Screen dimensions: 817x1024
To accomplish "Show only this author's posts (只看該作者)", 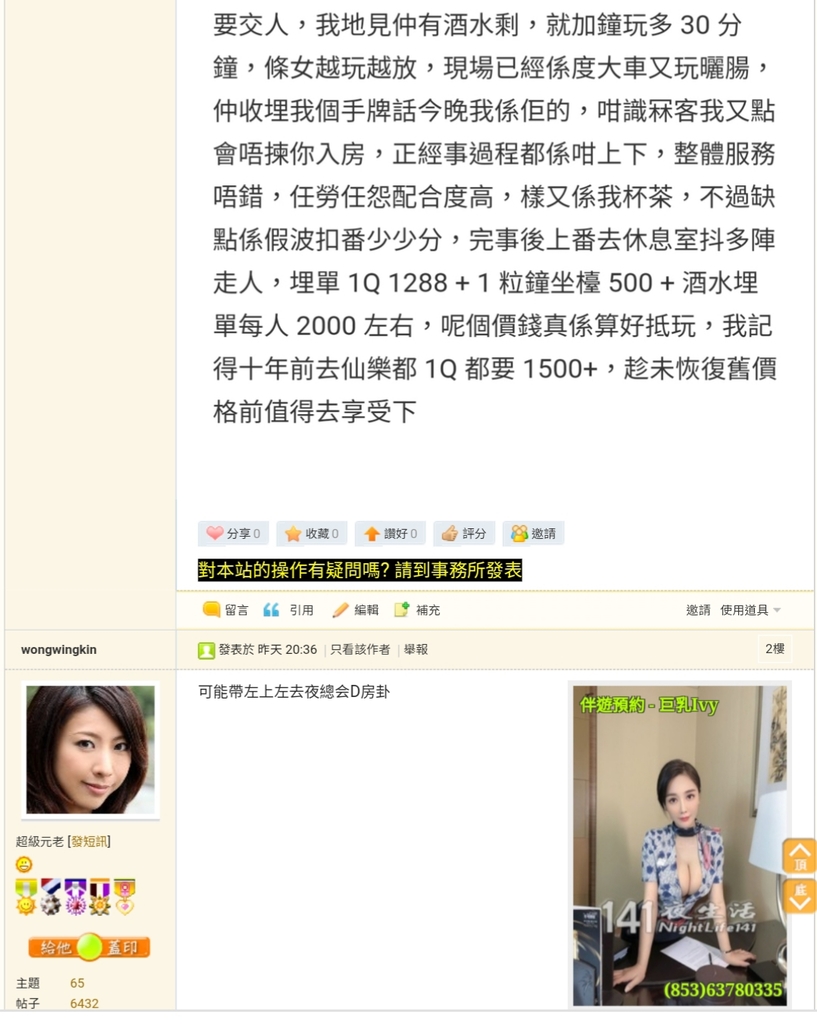I will pyautogui.click(x=360, y=650).
